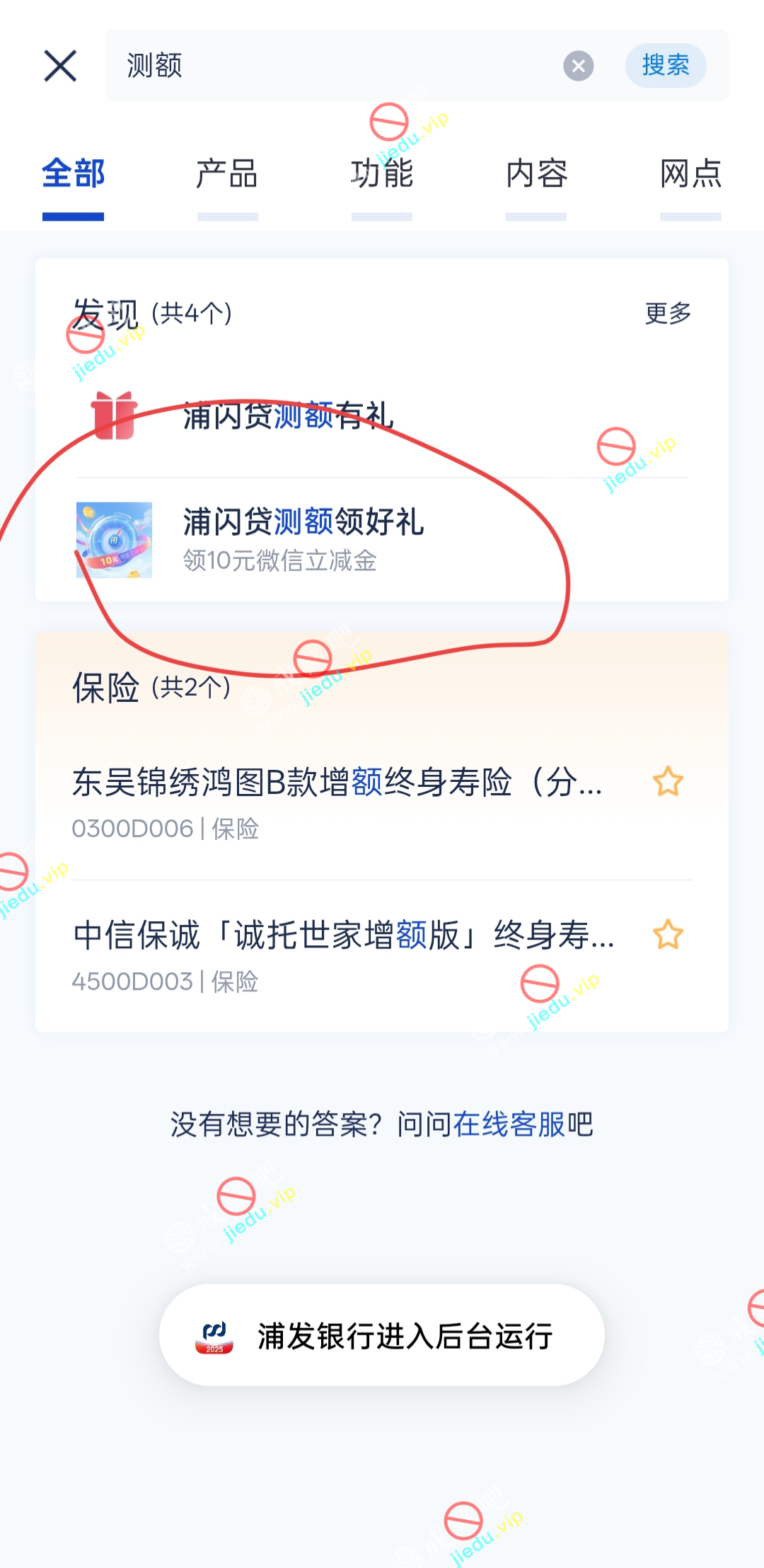Contact 在线客服 via the link
This screenshot has width=764, height=1568.
tap(509, 1124)
